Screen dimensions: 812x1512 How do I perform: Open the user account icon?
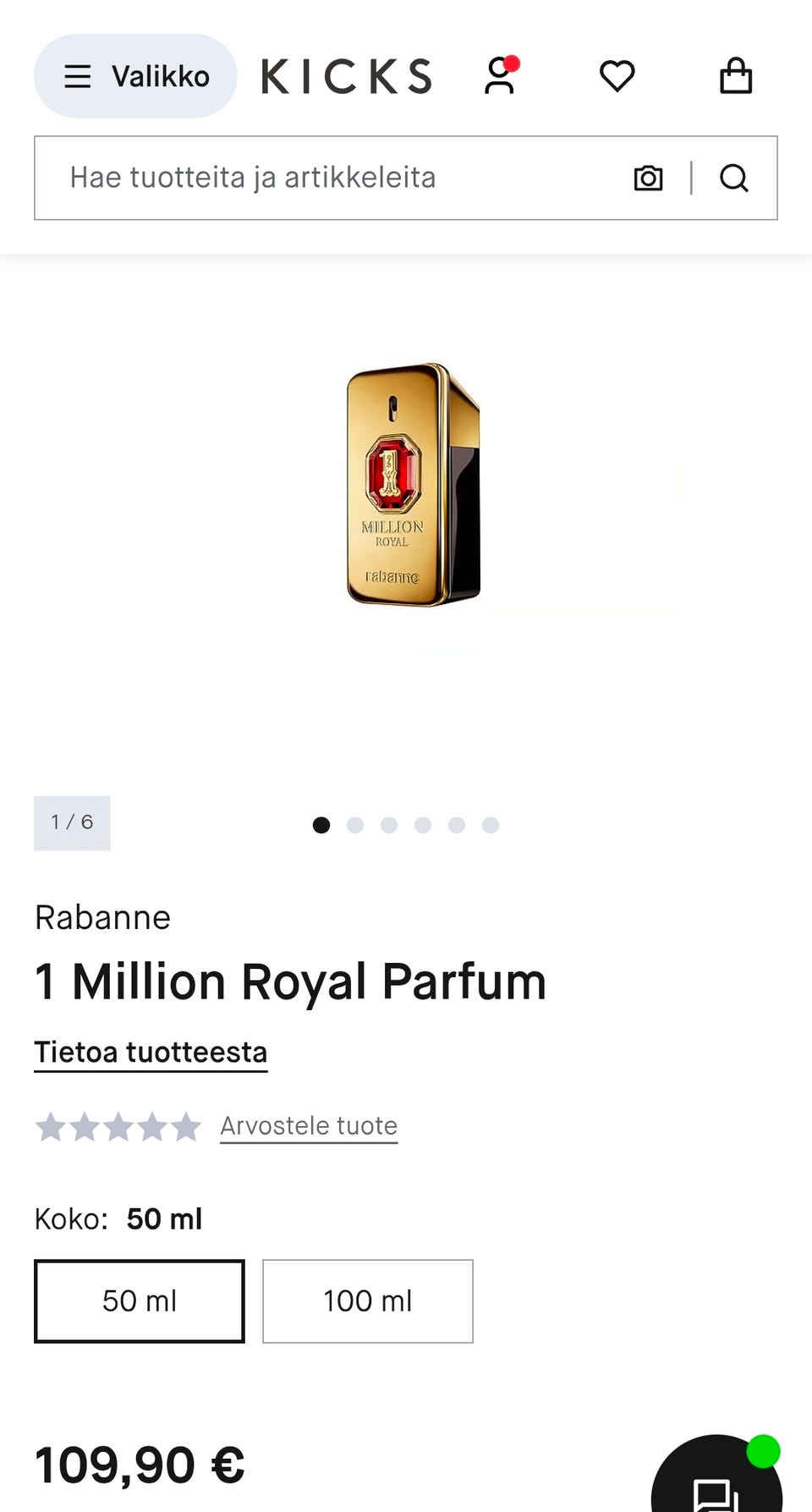pos(499,76)
